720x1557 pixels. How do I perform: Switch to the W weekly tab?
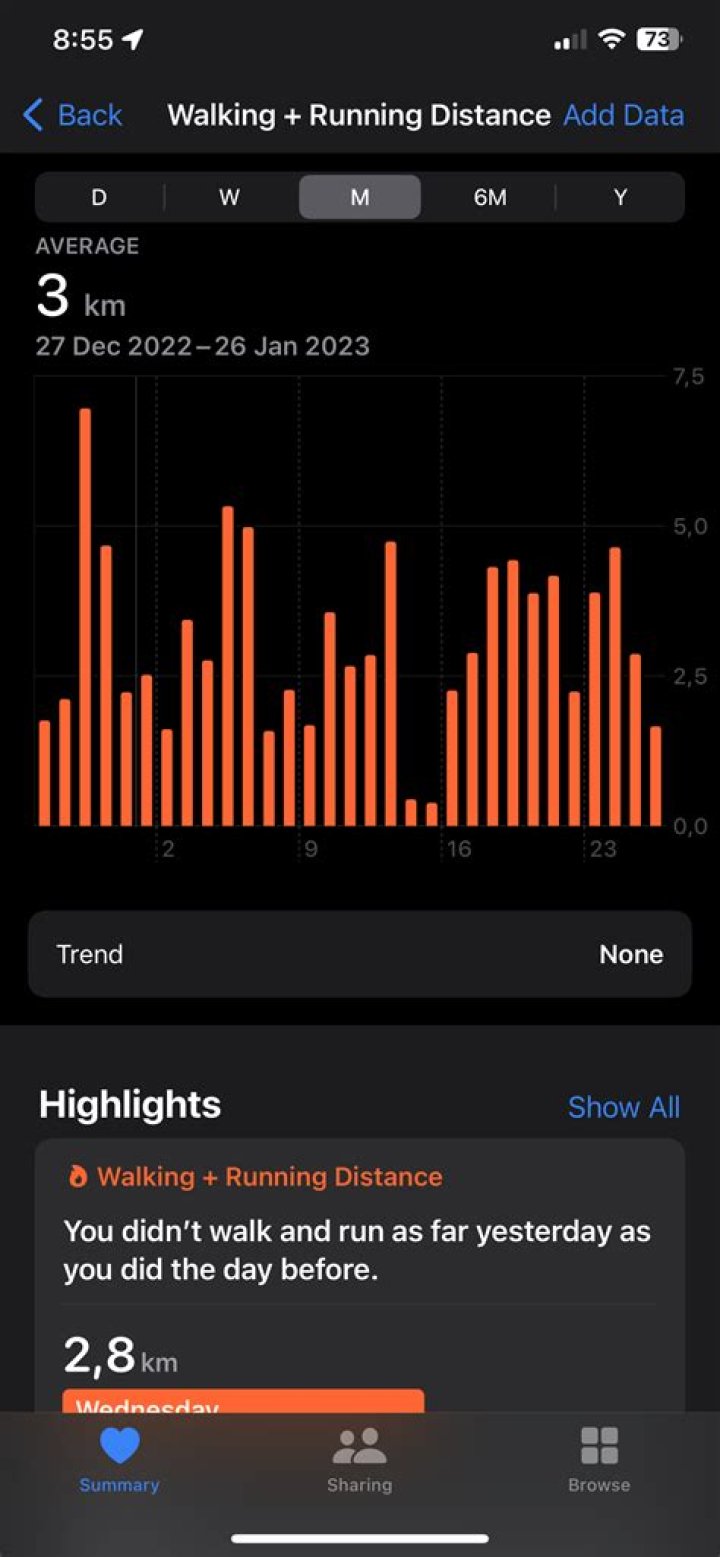point(229,197)
